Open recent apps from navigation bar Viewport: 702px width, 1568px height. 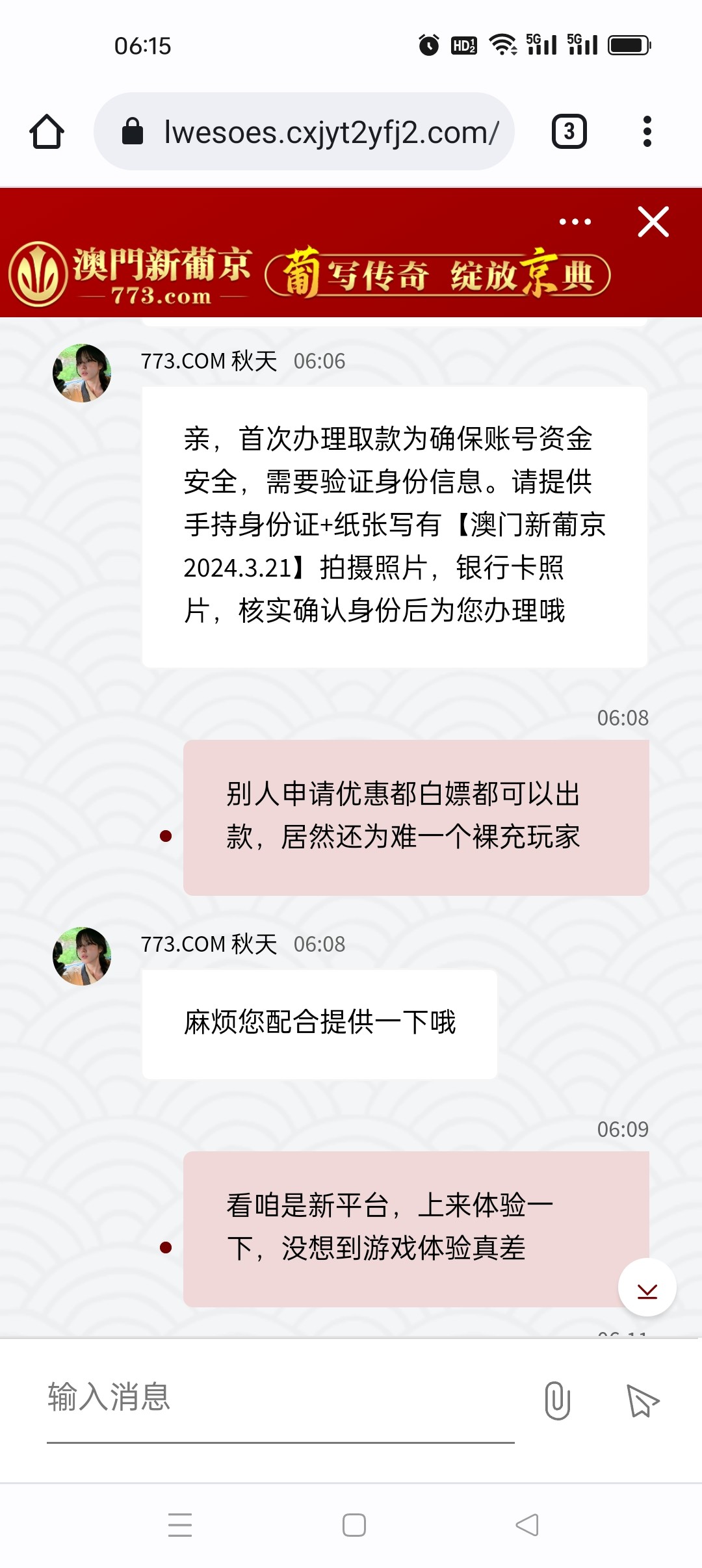point(180,1524)
